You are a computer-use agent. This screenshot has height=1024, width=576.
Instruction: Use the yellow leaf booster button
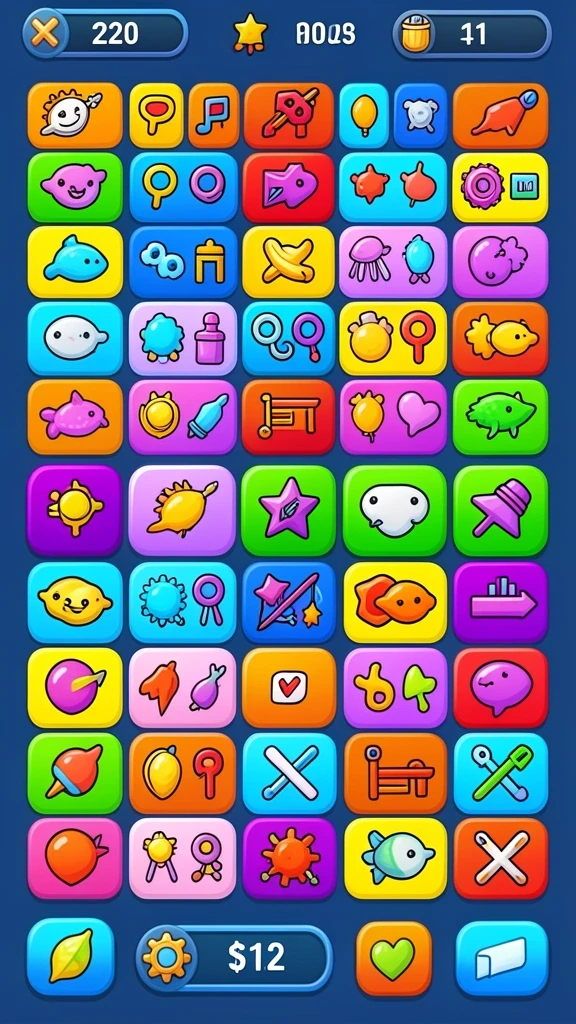tap(71, 957)
